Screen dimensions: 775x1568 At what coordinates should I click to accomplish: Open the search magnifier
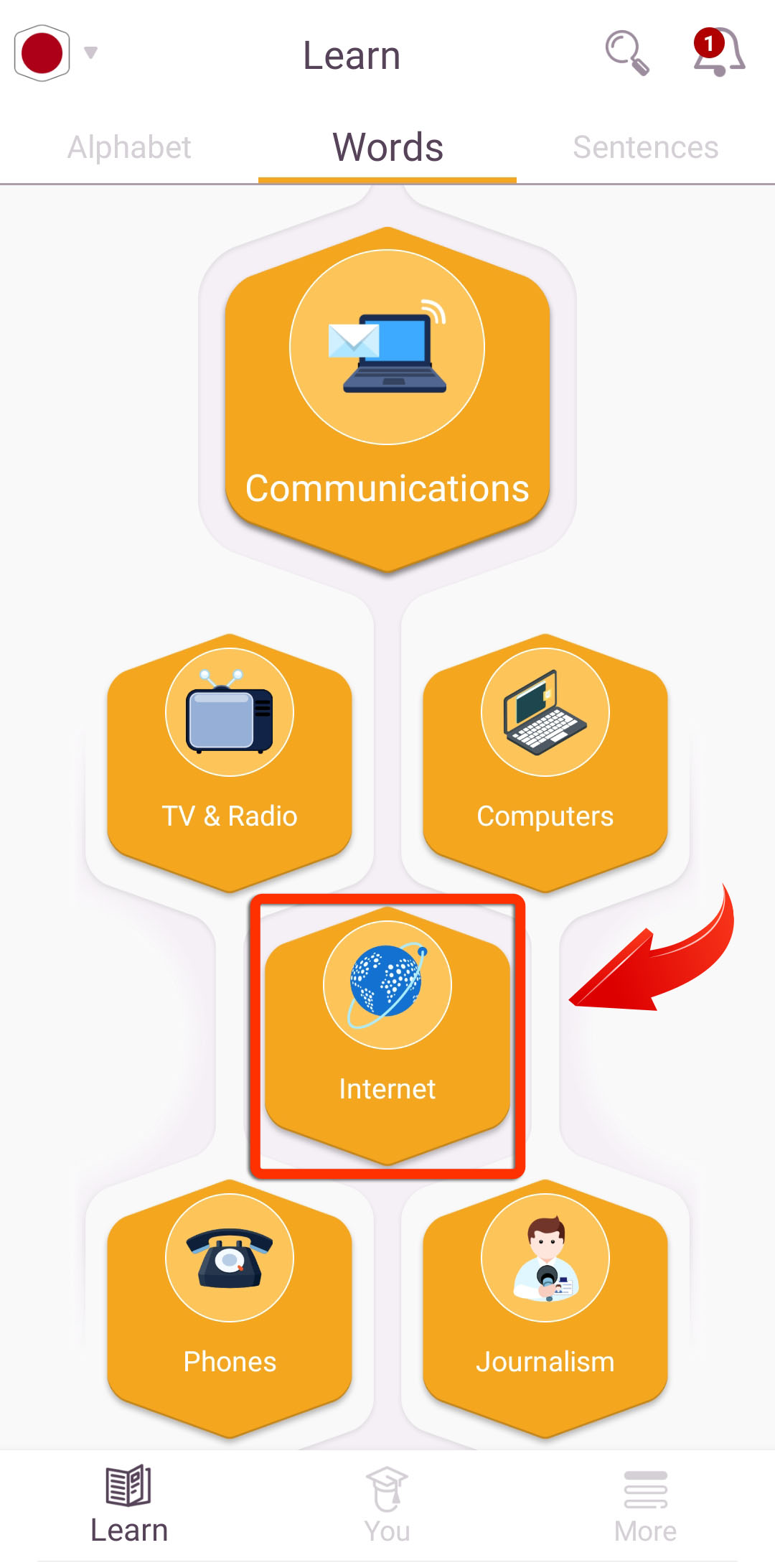[627, 52]
